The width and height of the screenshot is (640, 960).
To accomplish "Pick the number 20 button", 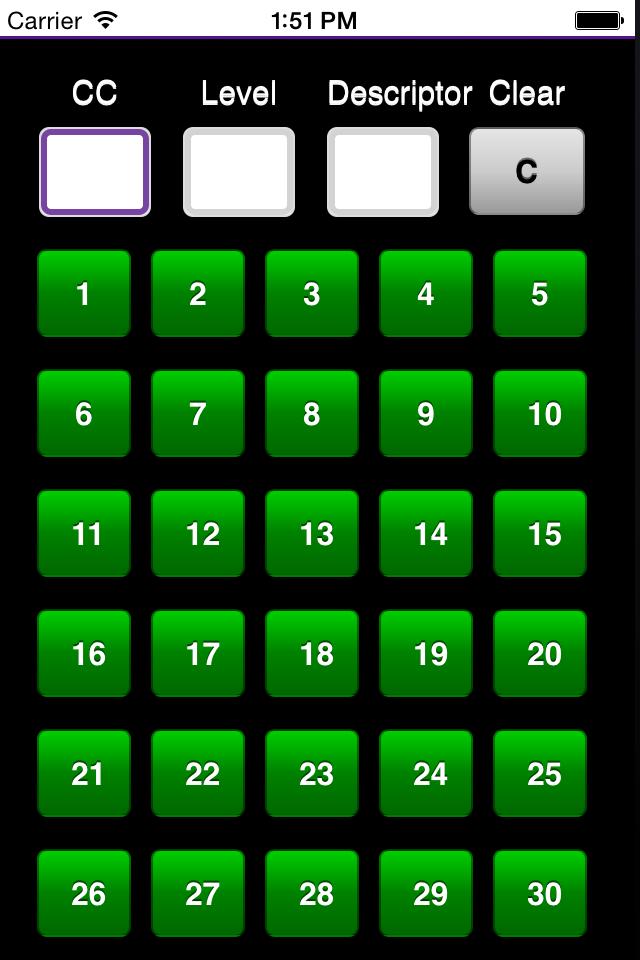I will point(540,654).
